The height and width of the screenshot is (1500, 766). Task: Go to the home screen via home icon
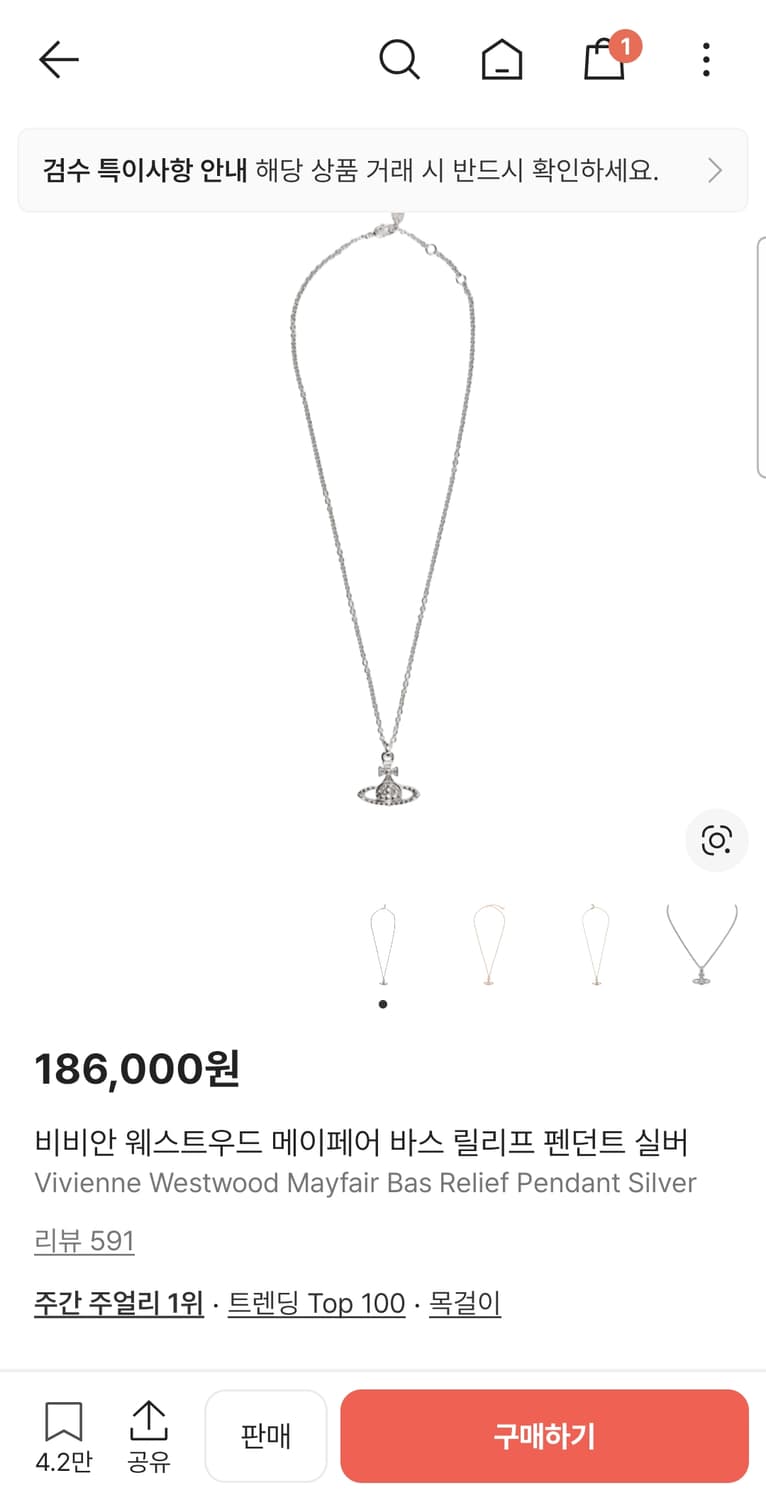(x=502, y=59)
